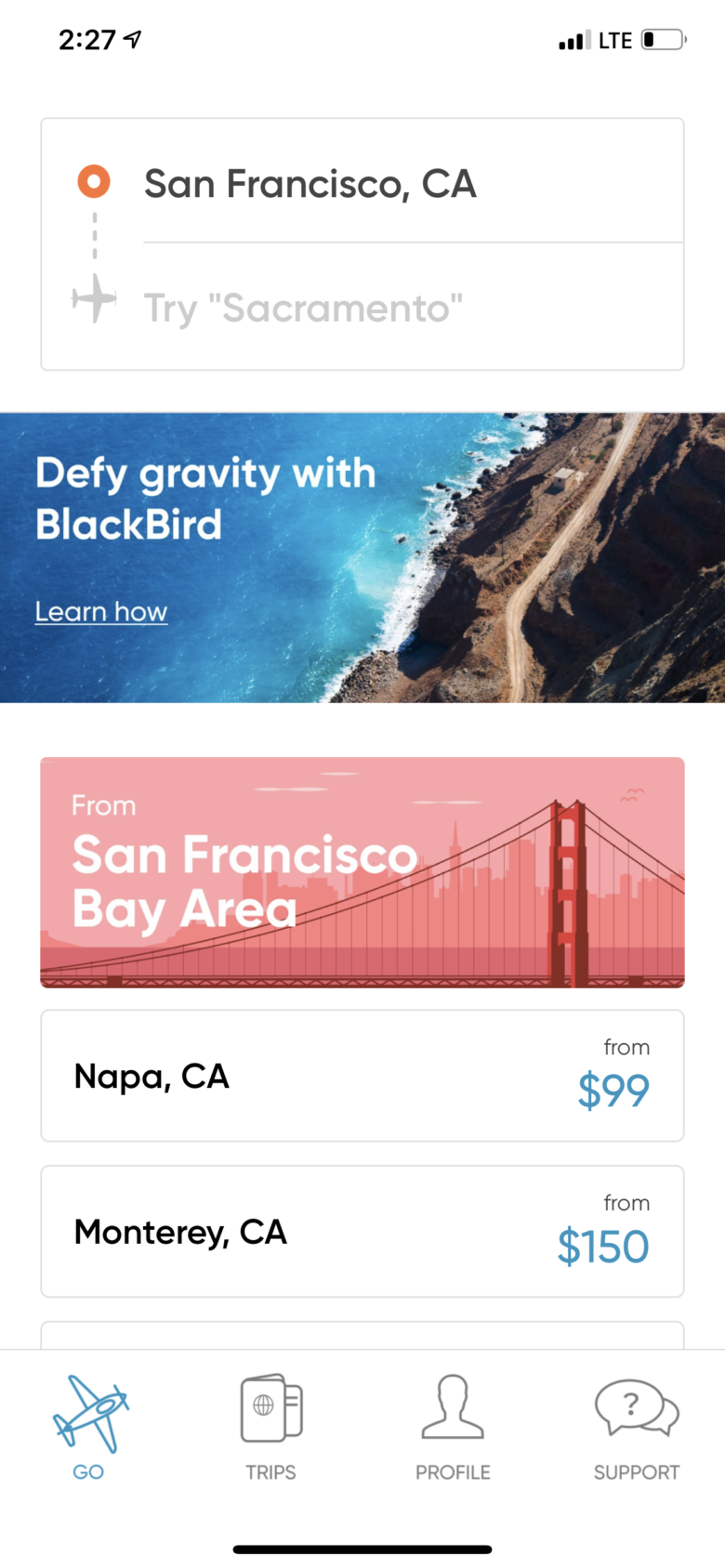Switch to the Trips tab
This screenshot has height=1568, width=725.
point(270,1429)
